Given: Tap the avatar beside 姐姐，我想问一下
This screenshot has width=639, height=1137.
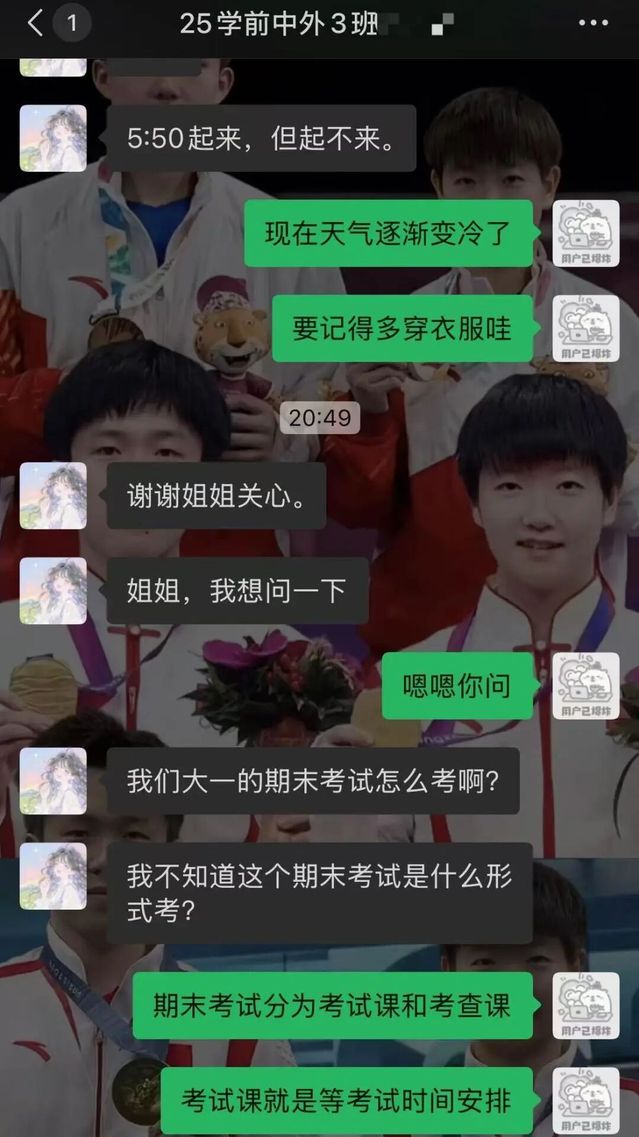Looking at the screenshot, I should tap(53, 591).
